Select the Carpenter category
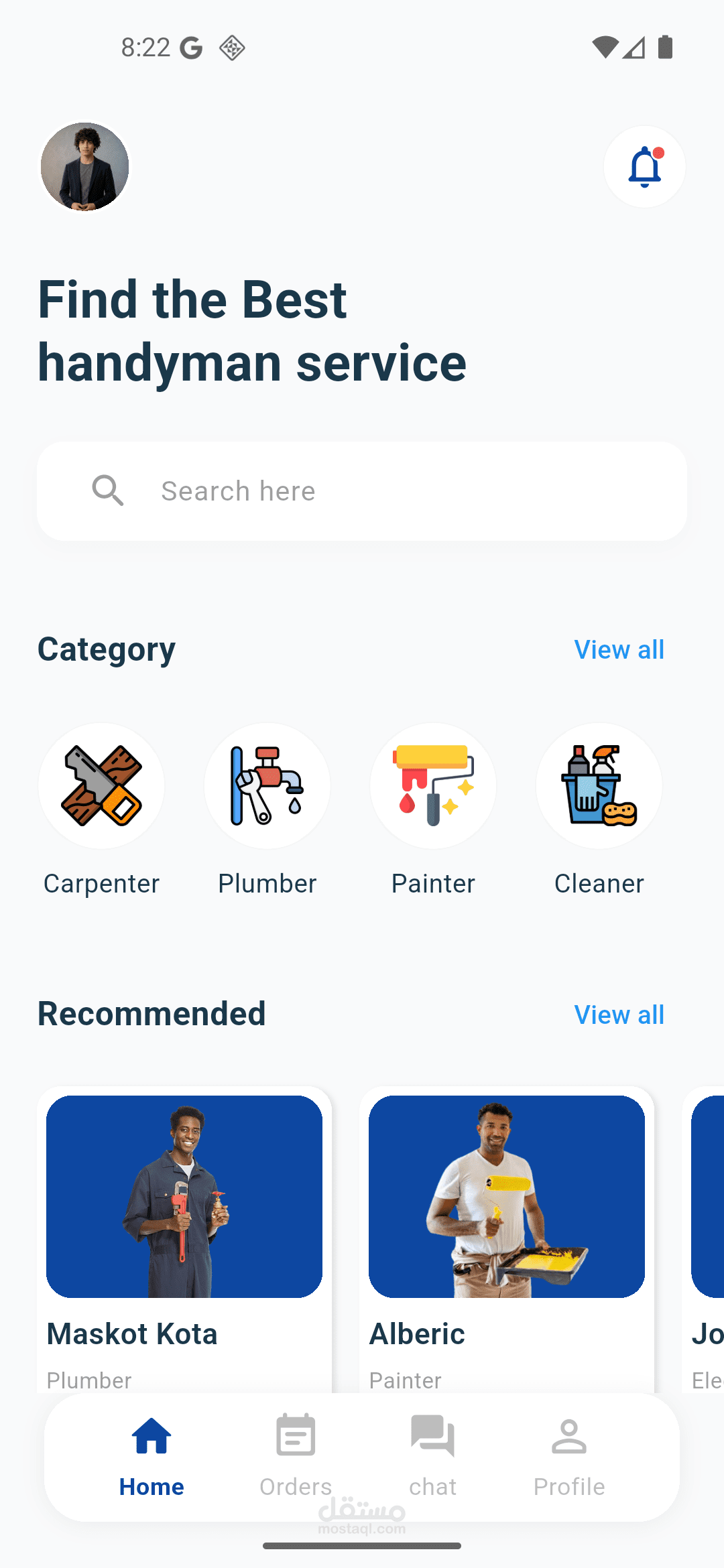The width and height of the screenshot is (724, 1568). click(x=101, y=786)
